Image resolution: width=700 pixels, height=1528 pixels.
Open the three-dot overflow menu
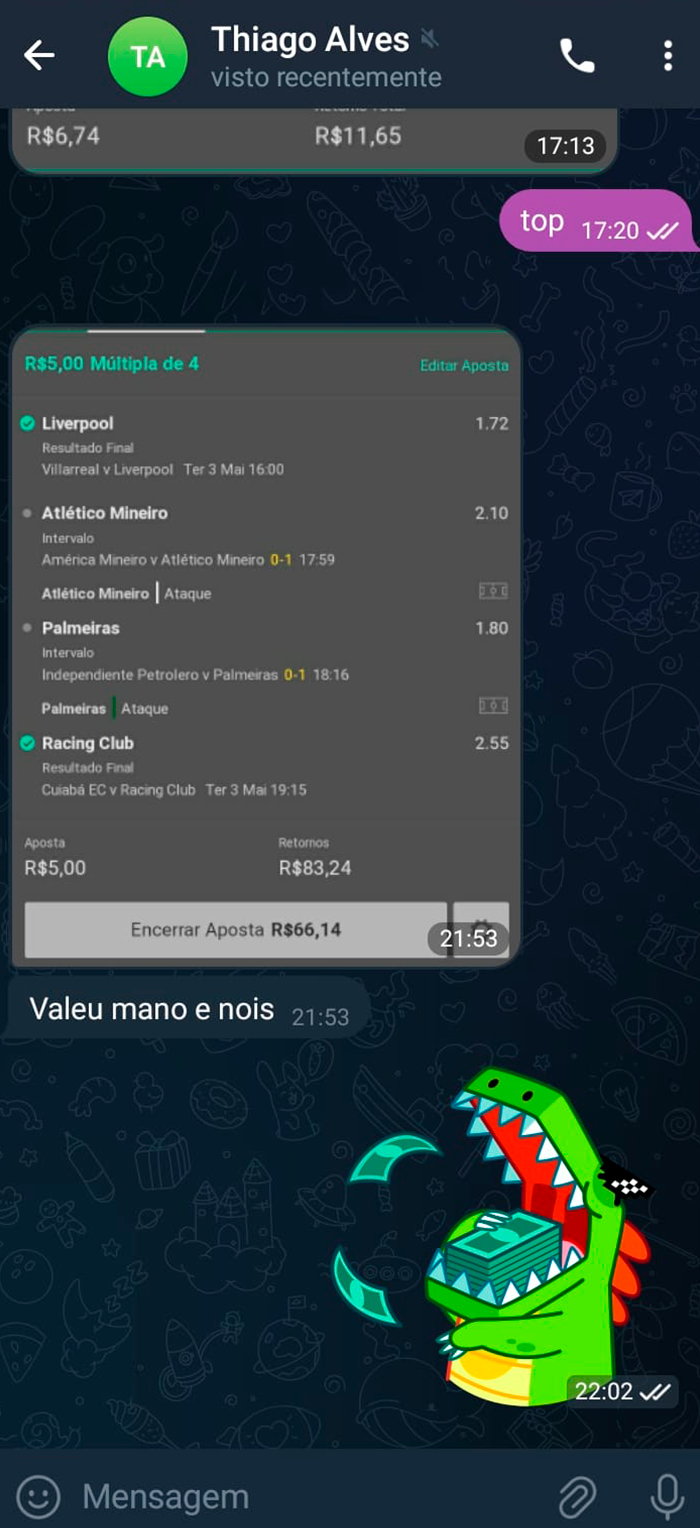click(x=667, y=56)
